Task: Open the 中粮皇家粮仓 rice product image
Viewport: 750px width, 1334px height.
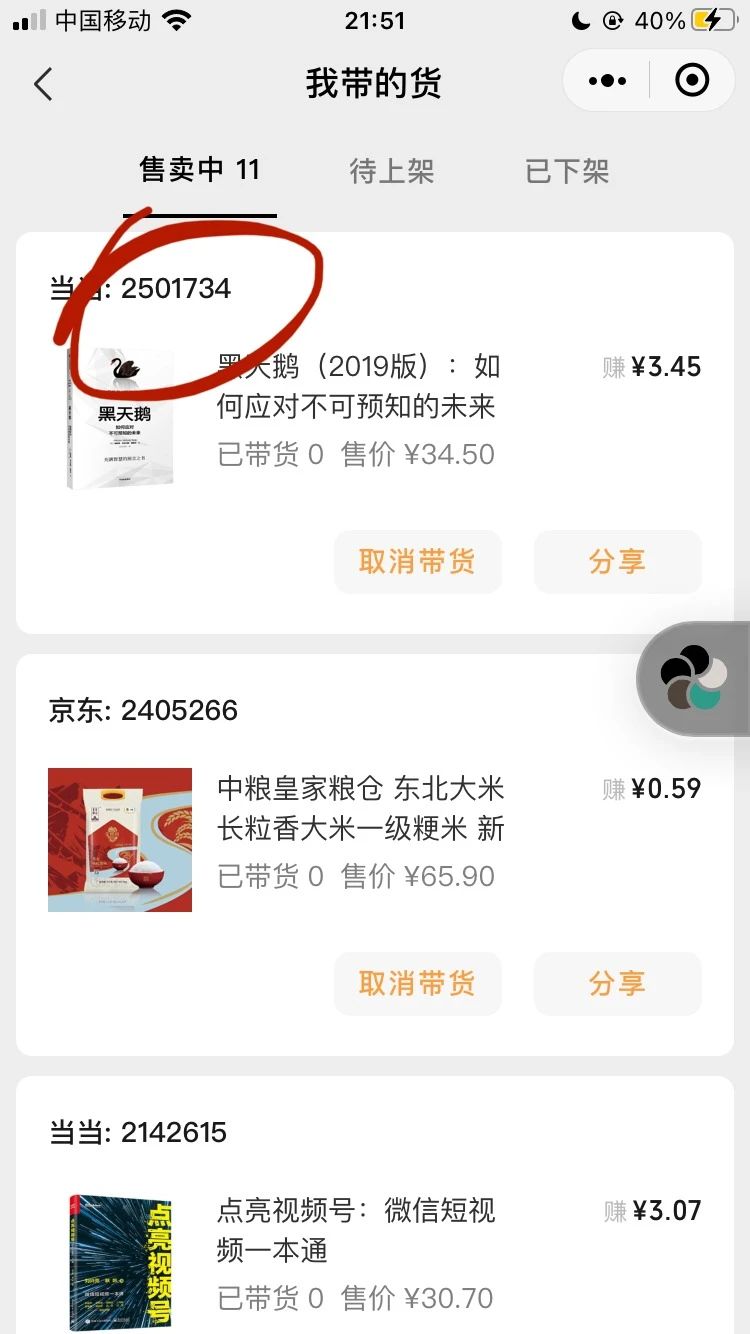Action: [x=120, y=840]
